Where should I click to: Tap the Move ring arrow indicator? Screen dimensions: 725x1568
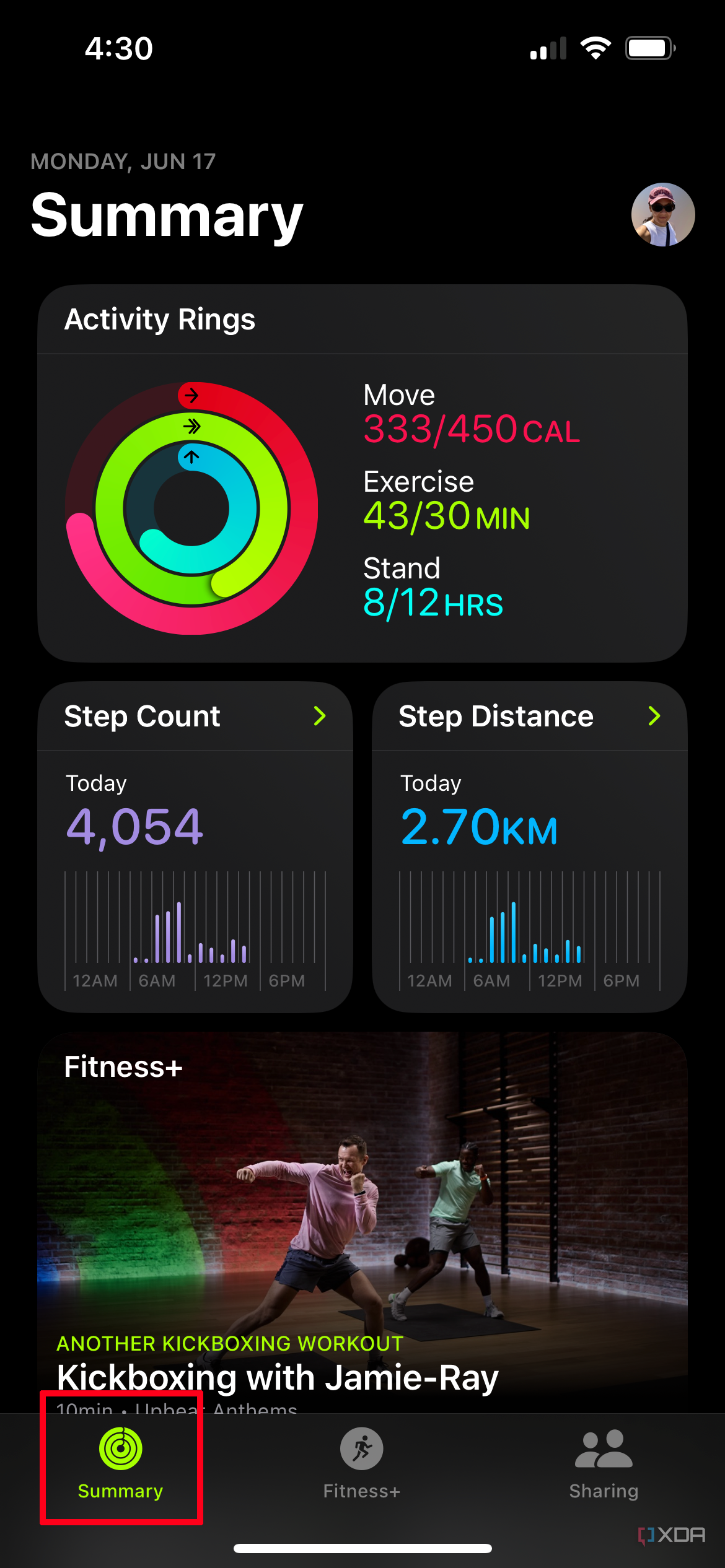191,394
